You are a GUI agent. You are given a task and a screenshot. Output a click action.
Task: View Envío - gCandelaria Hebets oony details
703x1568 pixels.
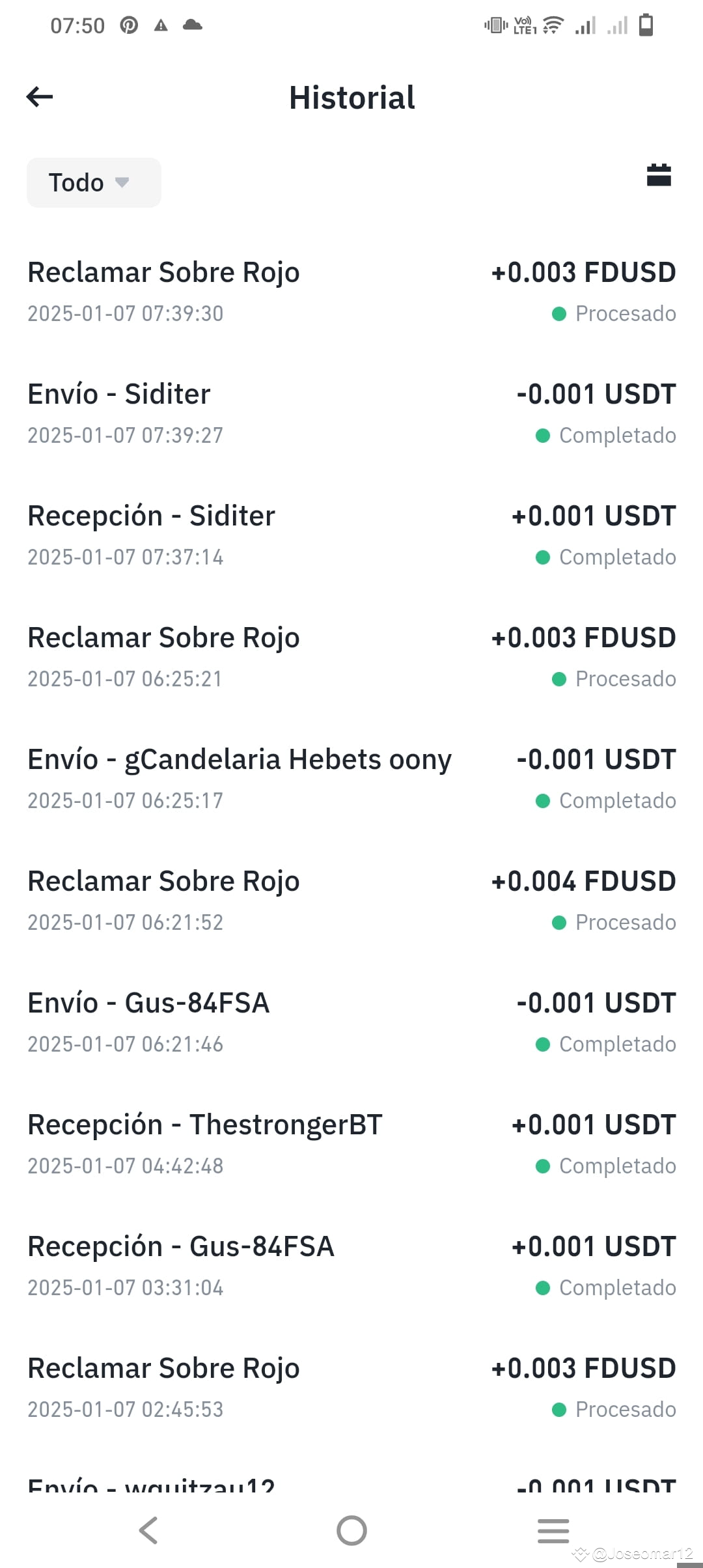351,779
